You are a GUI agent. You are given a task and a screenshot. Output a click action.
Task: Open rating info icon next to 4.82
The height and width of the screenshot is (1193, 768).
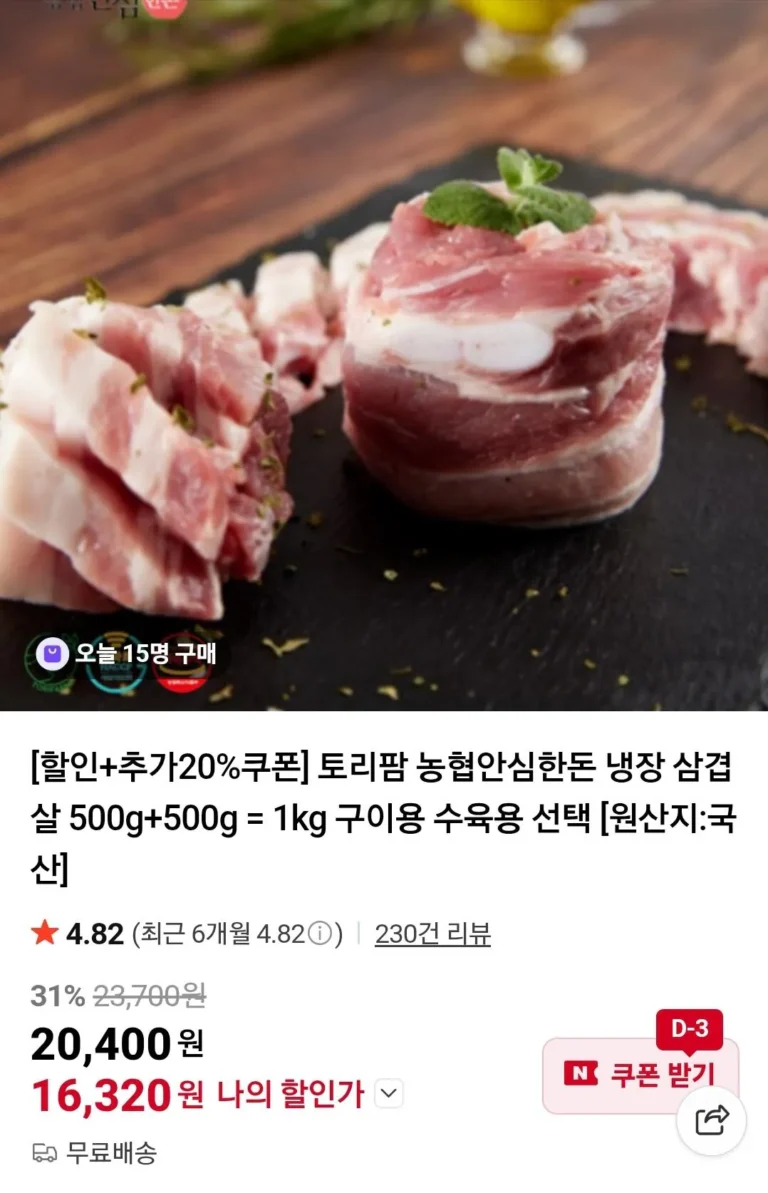click(x=319, y=934)
